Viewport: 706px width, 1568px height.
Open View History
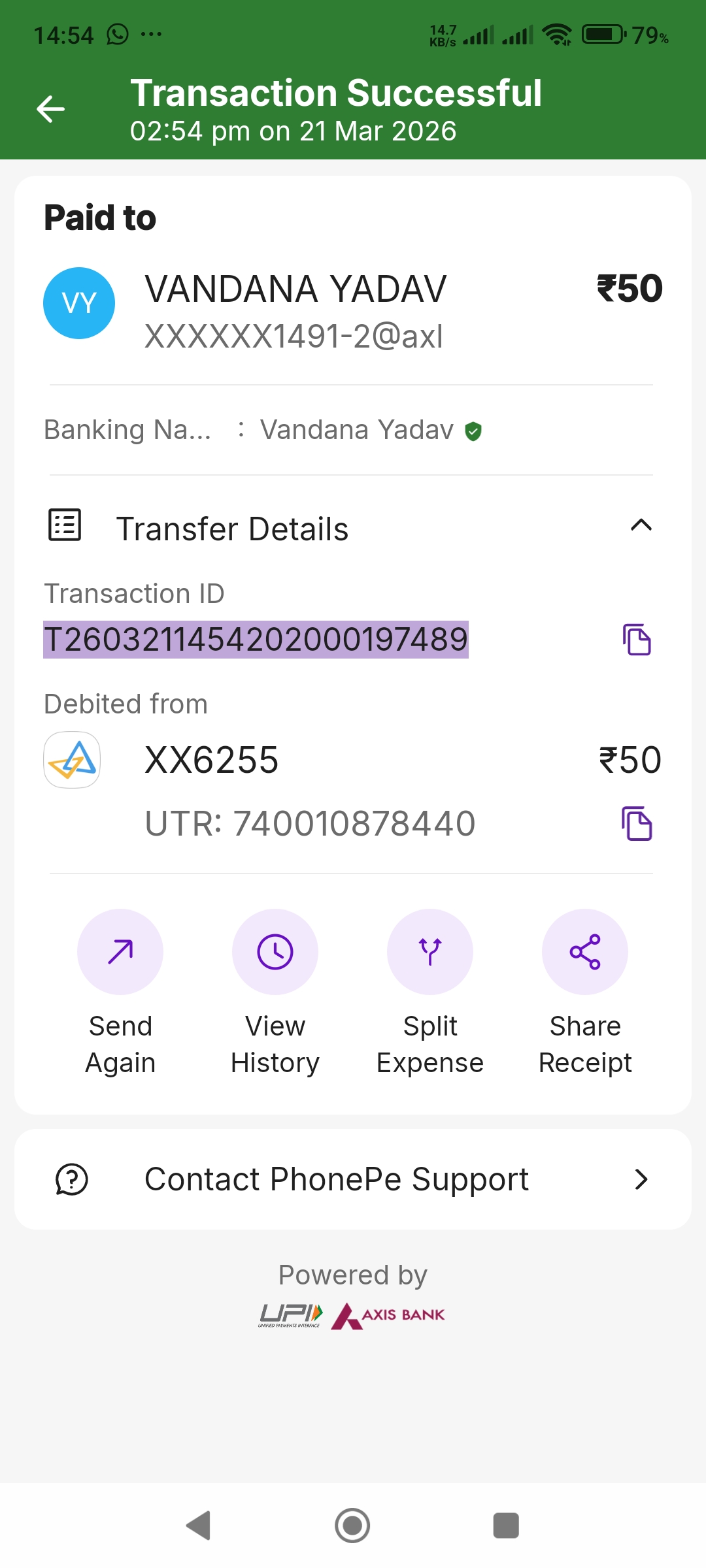point(275,952)
